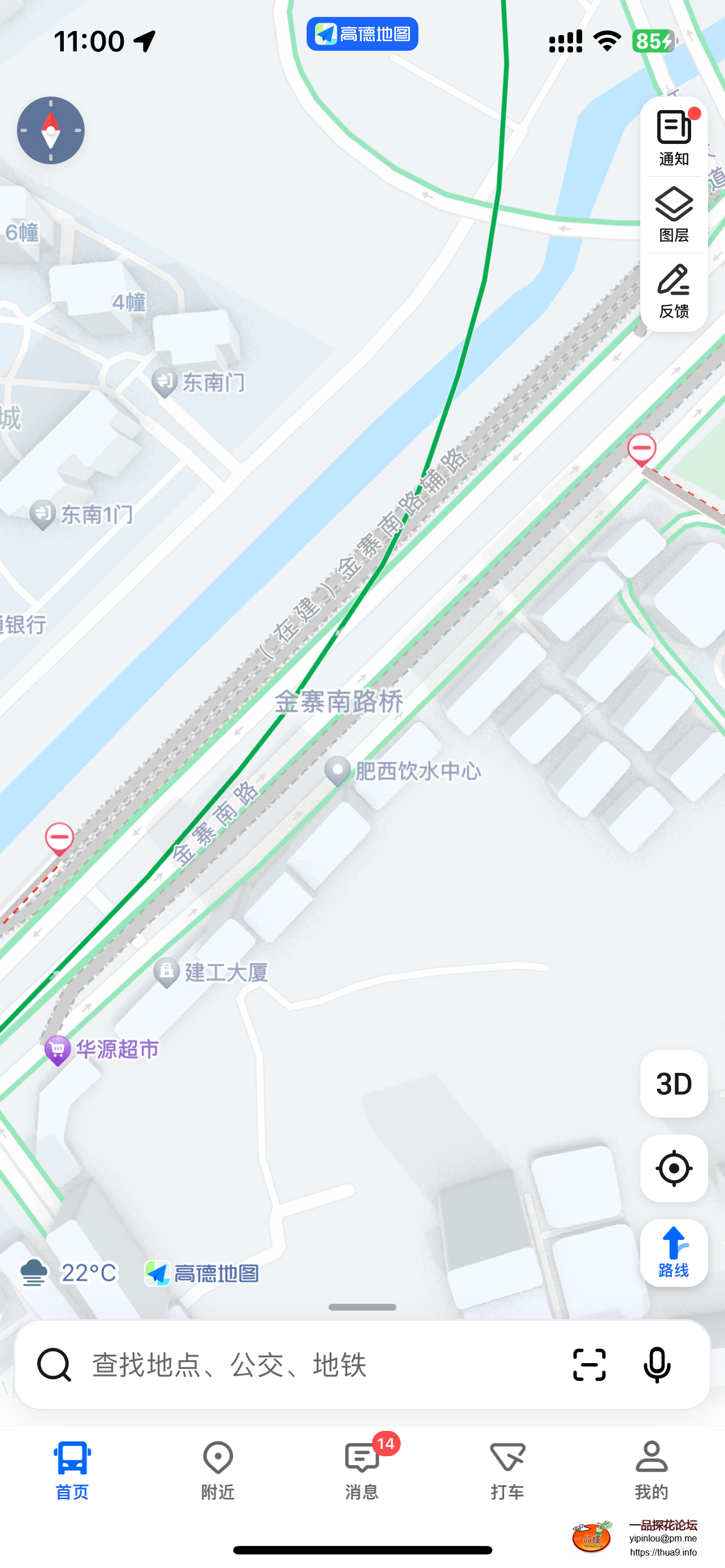Open the 我的 profile tab
The width and height of the screenshot is (725, 1568).
(x=652, y=1469)
